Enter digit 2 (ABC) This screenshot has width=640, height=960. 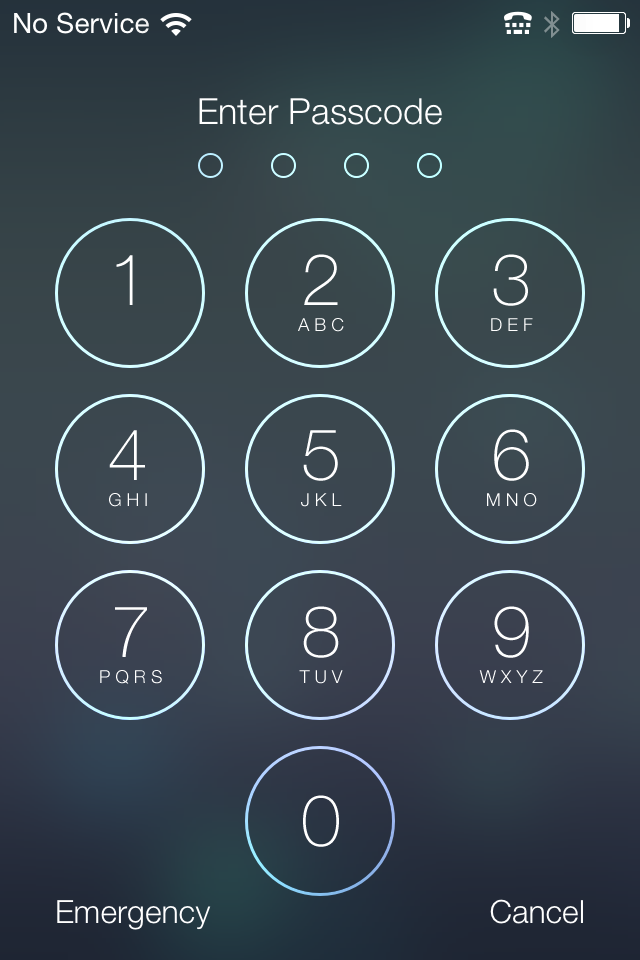click(x=320, y=293)
